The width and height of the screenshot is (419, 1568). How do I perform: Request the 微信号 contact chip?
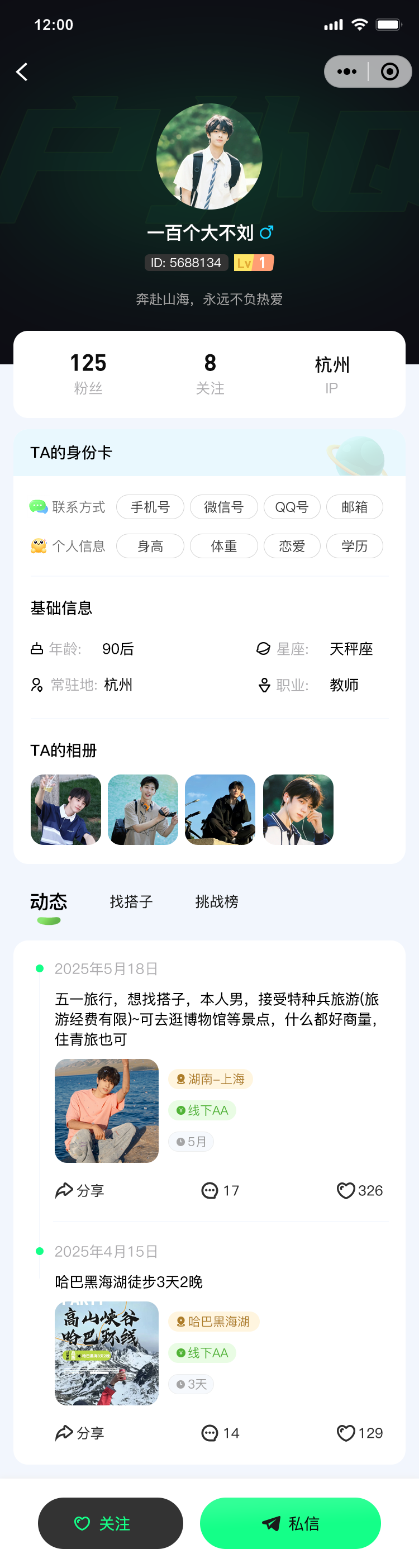pyautogui.click(x=224, y=507)
